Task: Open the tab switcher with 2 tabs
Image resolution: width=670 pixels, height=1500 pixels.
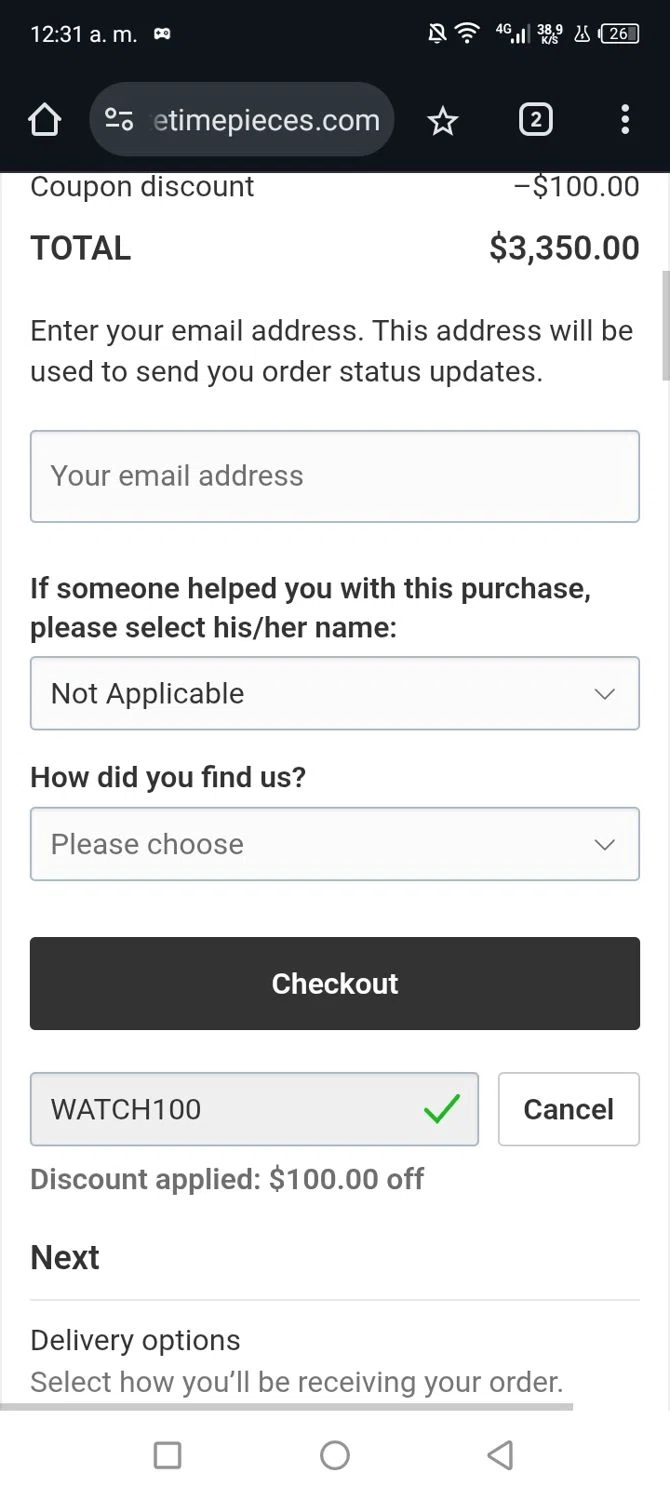Action: tap(535, 121)
